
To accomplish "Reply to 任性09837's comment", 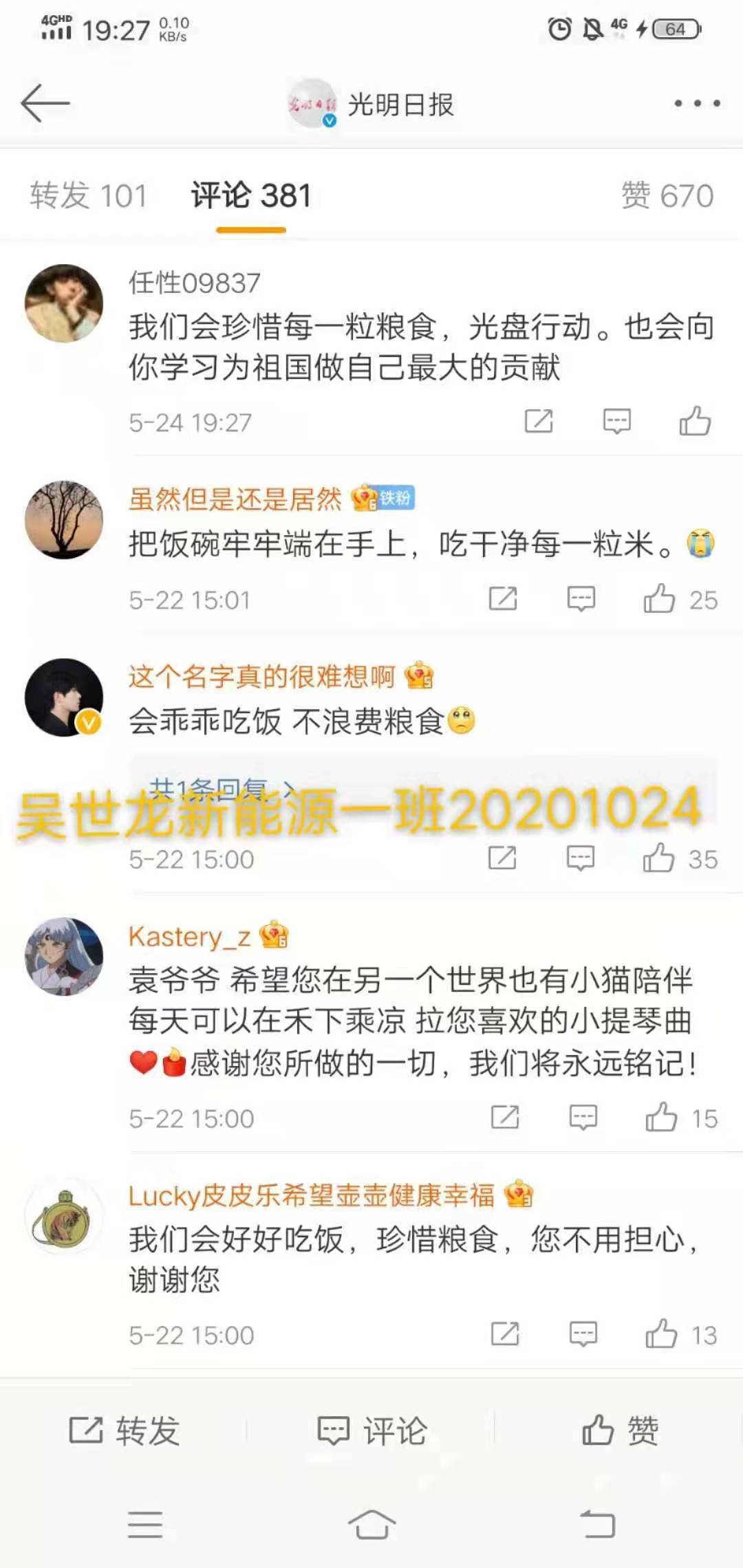I will click(616, 421).
